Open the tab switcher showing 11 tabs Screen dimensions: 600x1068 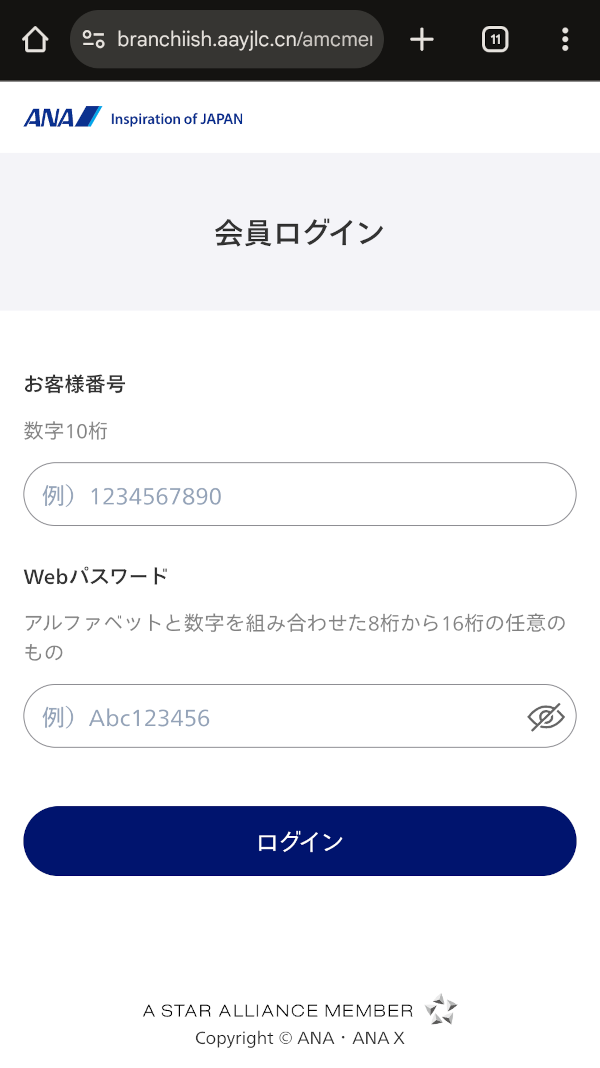tap(495, 40)
